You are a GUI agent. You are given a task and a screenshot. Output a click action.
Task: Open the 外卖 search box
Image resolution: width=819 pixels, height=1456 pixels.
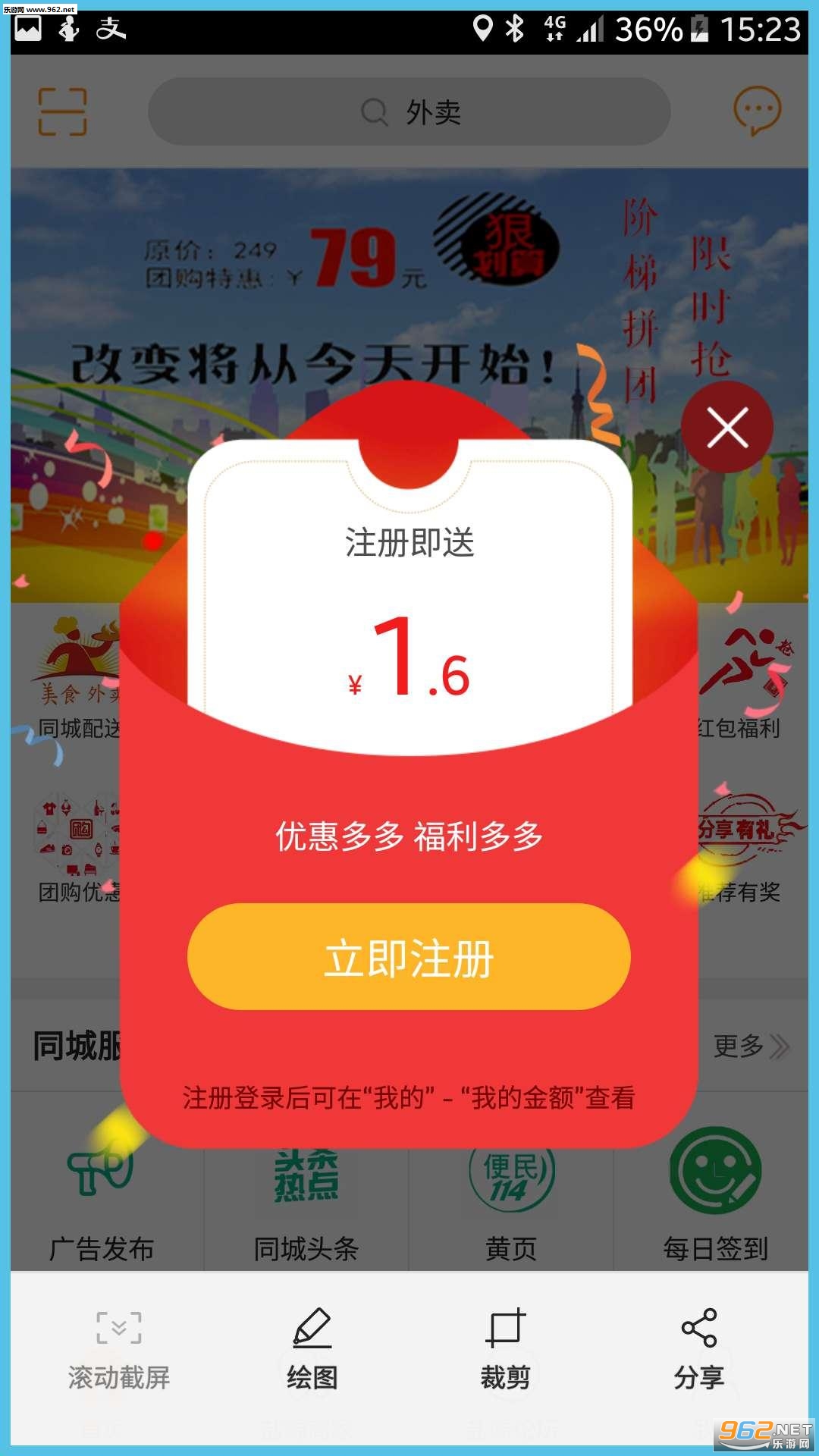tap(409, 112)
